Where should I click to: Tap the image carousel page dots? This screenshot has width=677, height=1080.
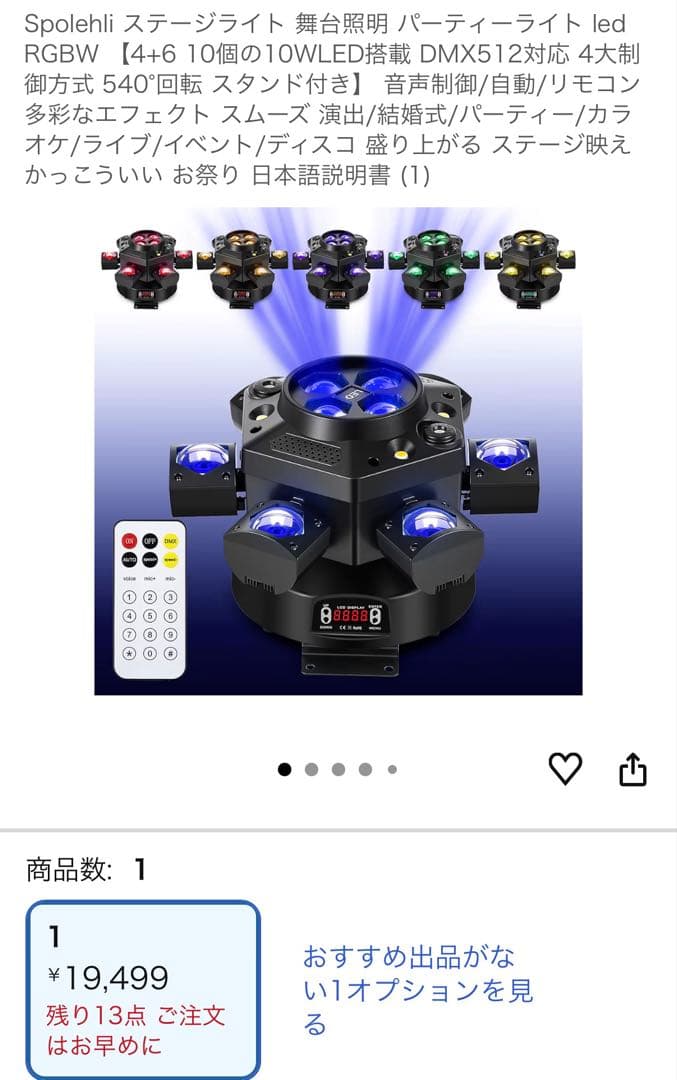[x=338, y=769]
